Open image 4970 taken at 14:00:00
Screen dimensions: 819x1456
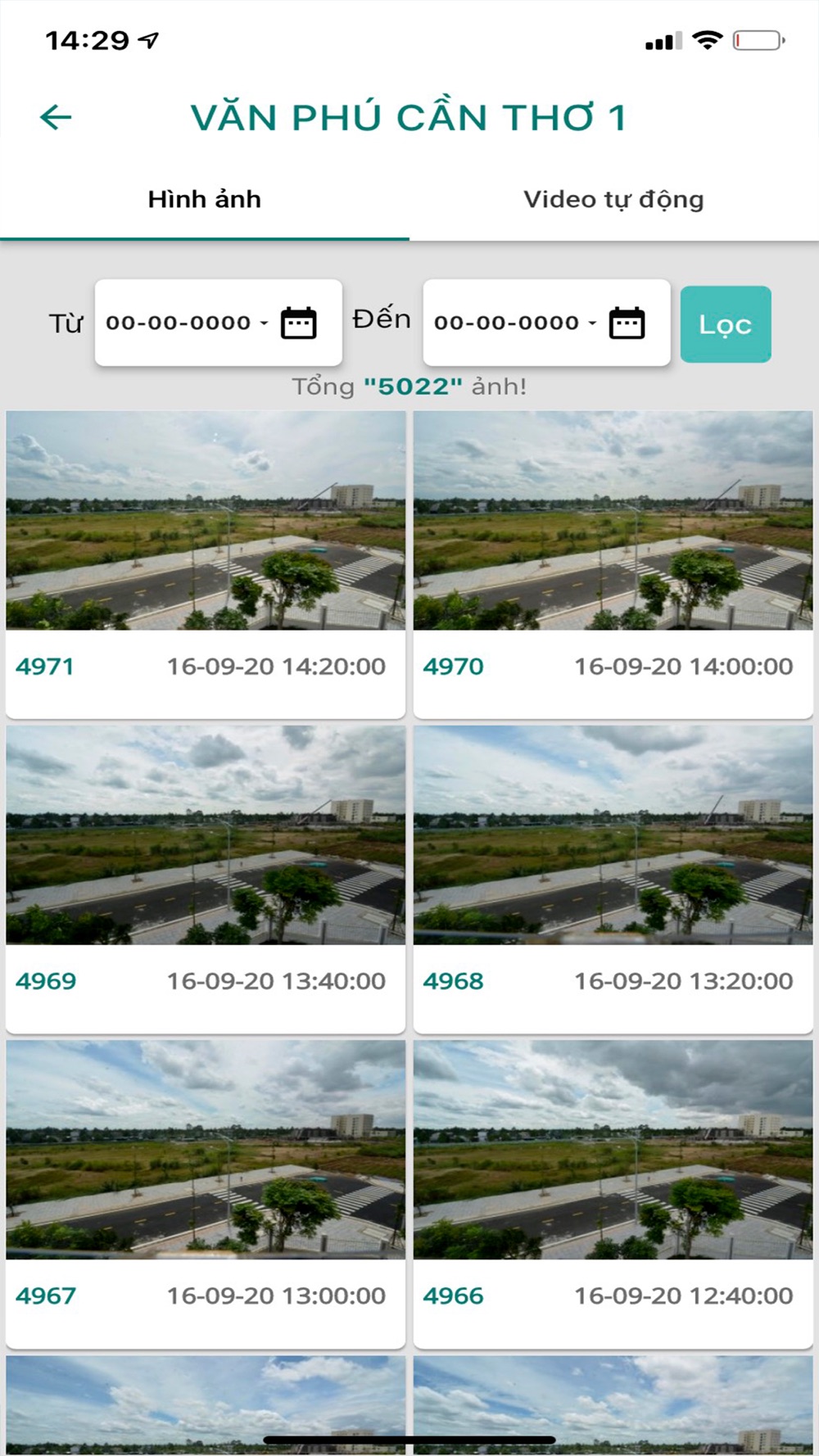[613, 522]
